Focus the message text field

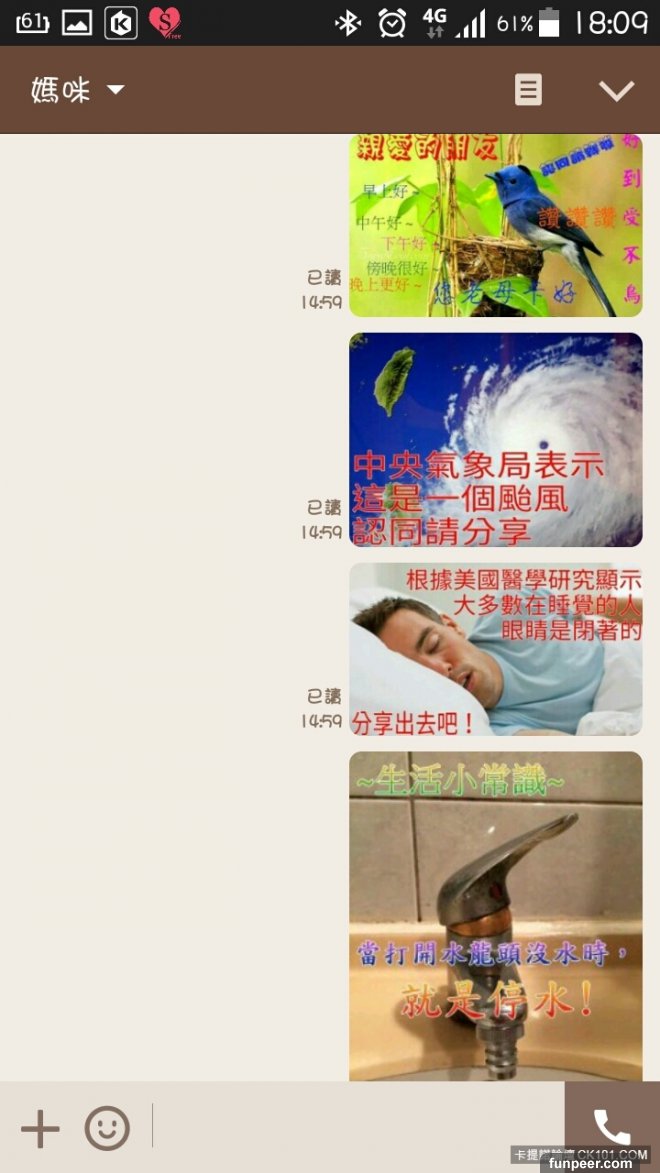(355, 1127)
